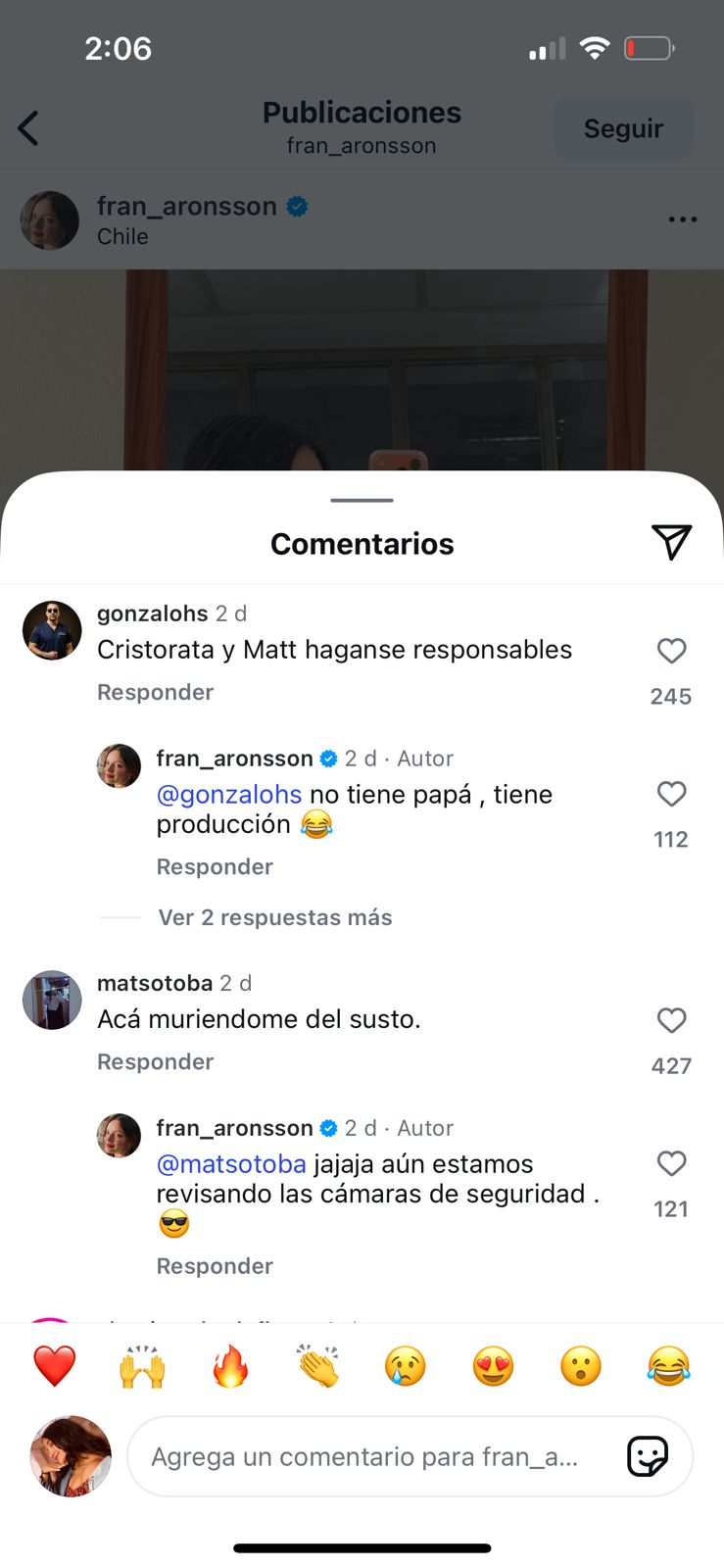This screenshot has width=724, height=1568.
Task: Select the heart emoji quick reaction
Action: click(x=54, y=1366)
